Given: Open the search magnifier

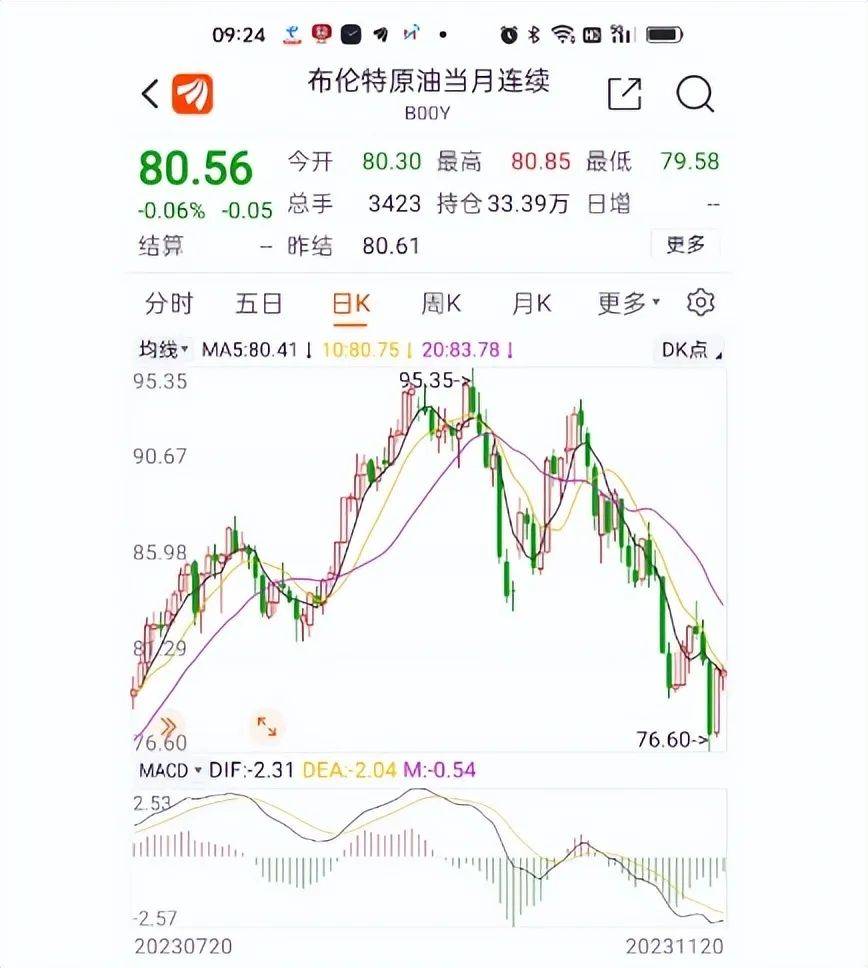Looking at the screenshot, I should 695,94.
